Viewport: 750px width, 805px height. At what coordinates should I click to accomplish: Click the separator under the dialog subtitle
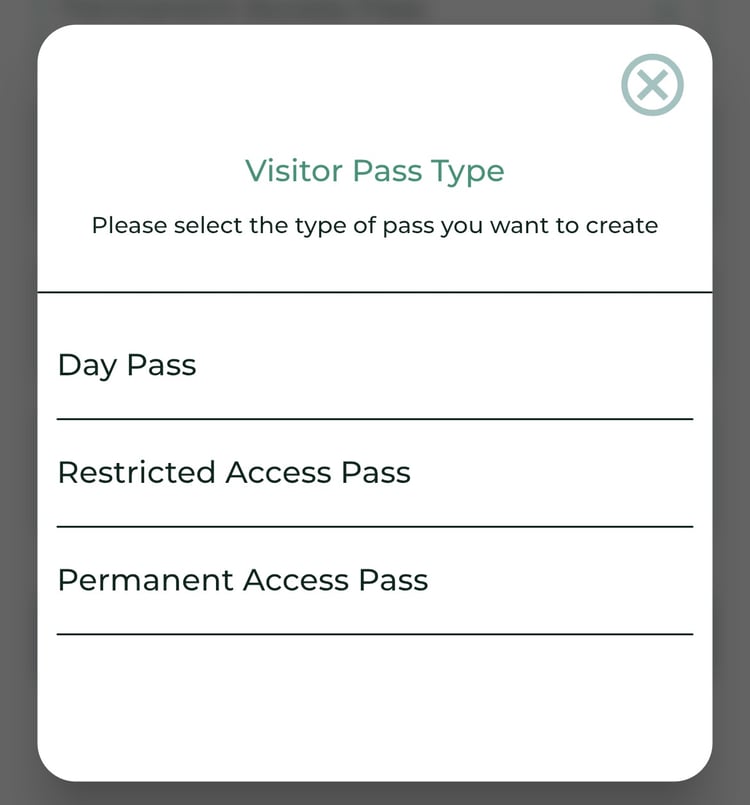[375, 289]
